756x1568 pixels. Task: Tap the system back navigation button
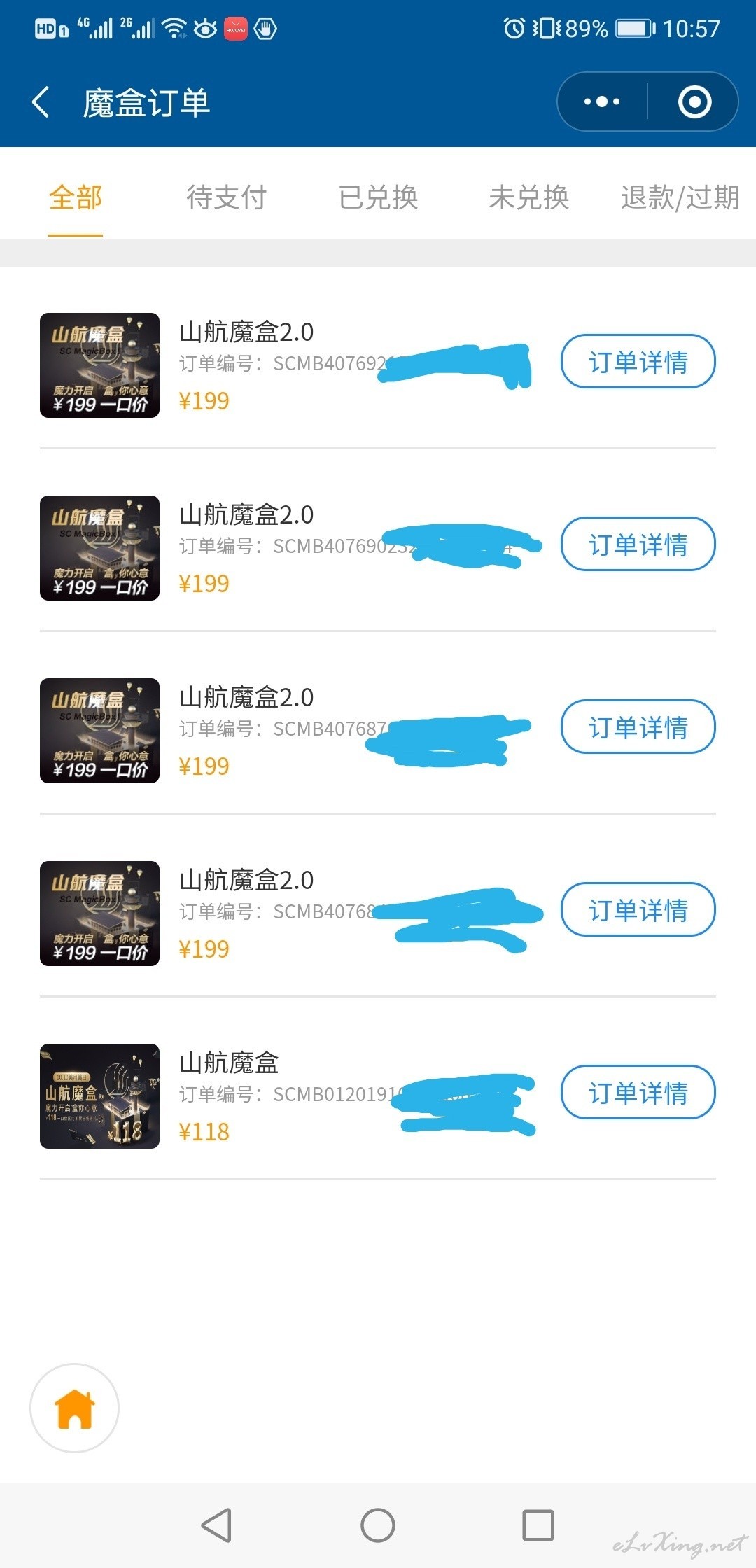tap(217, 1525)
